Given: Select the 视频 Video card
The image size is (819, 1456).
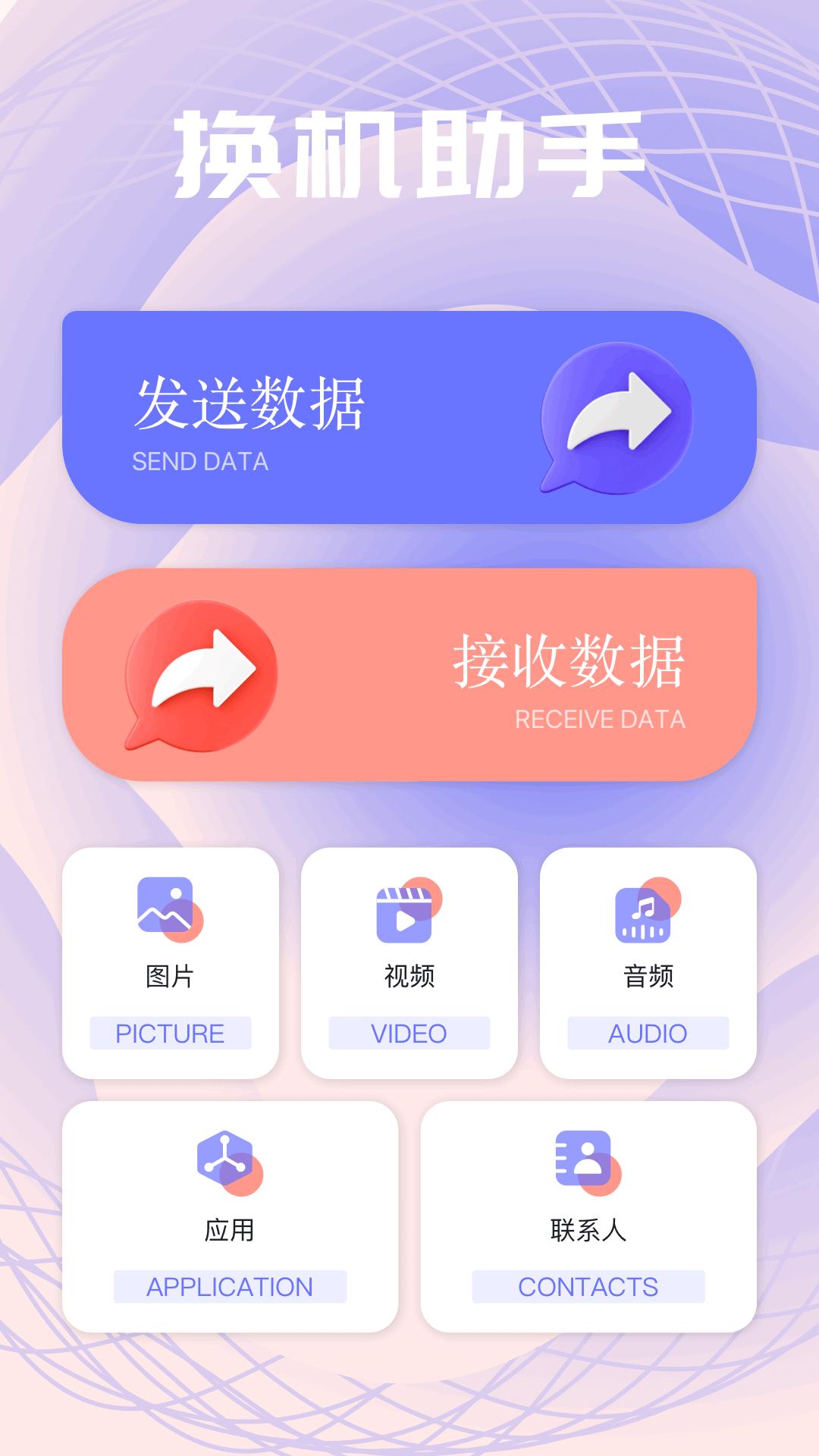Looking at the screenshot, I should [x=409, y=963].
